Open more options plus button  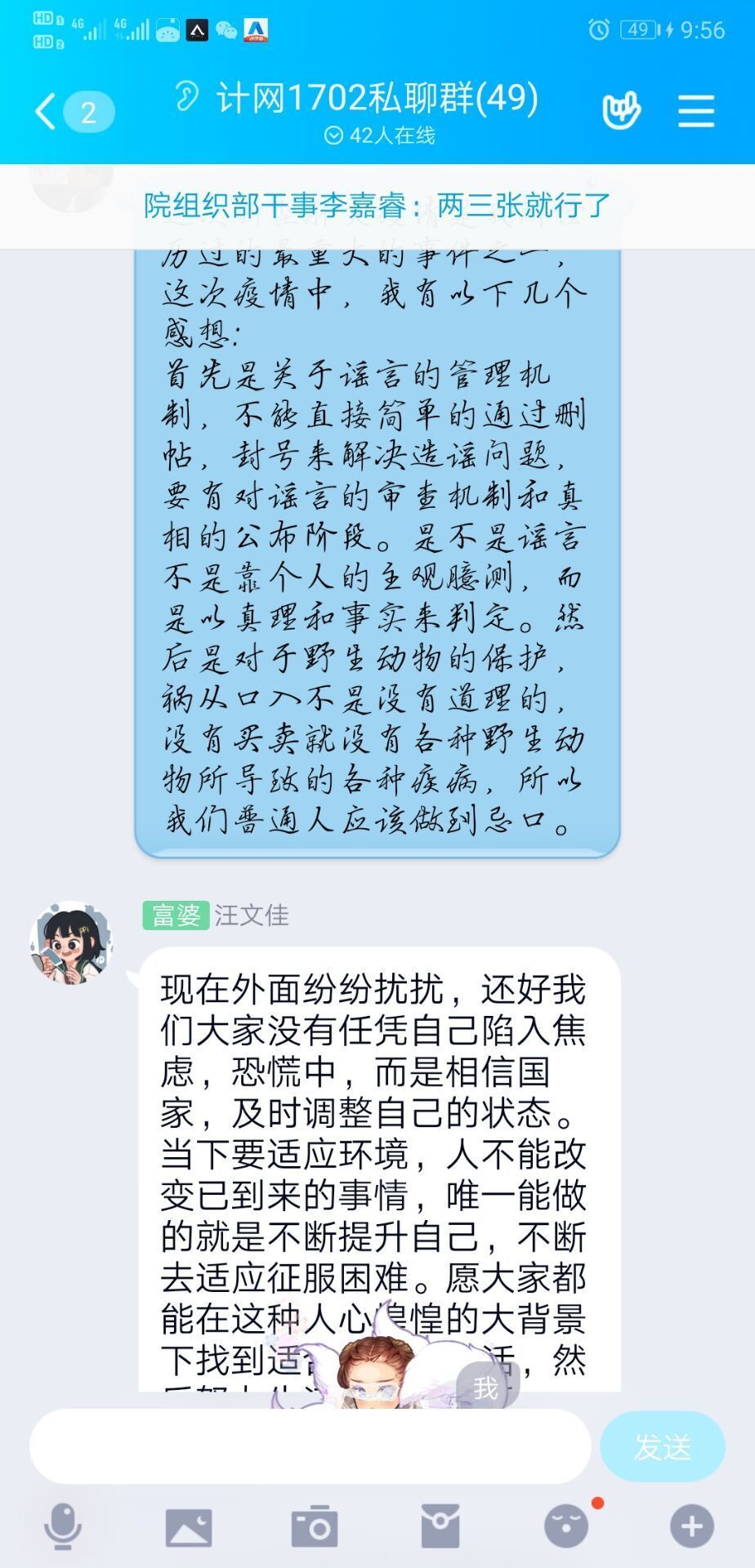coord(692,1526)
